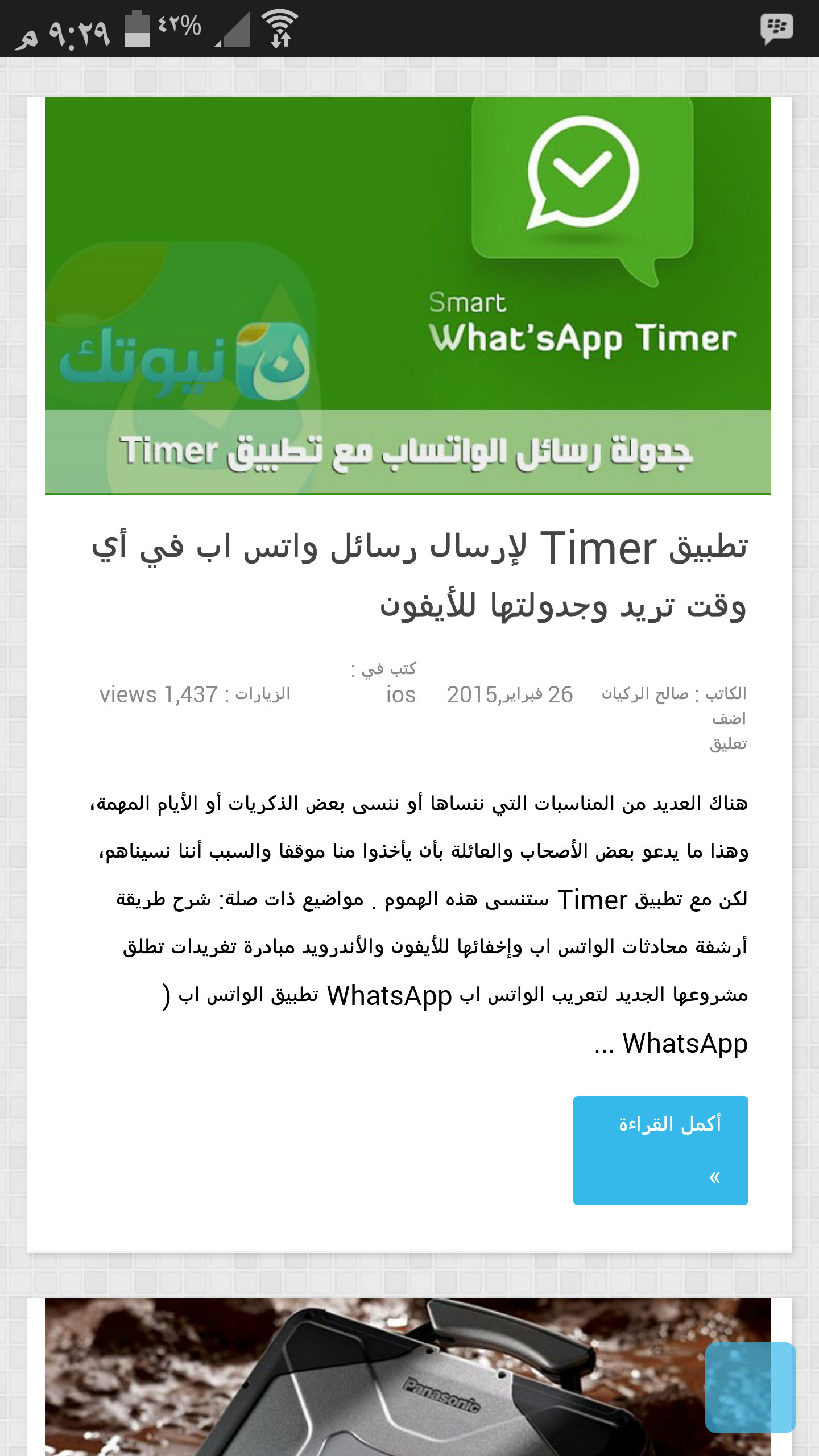Image resolution: width=819 pixels, height=1456 pixels.
Task: Tap اضف تعليق to add a comment
Action: coord(729,731)
